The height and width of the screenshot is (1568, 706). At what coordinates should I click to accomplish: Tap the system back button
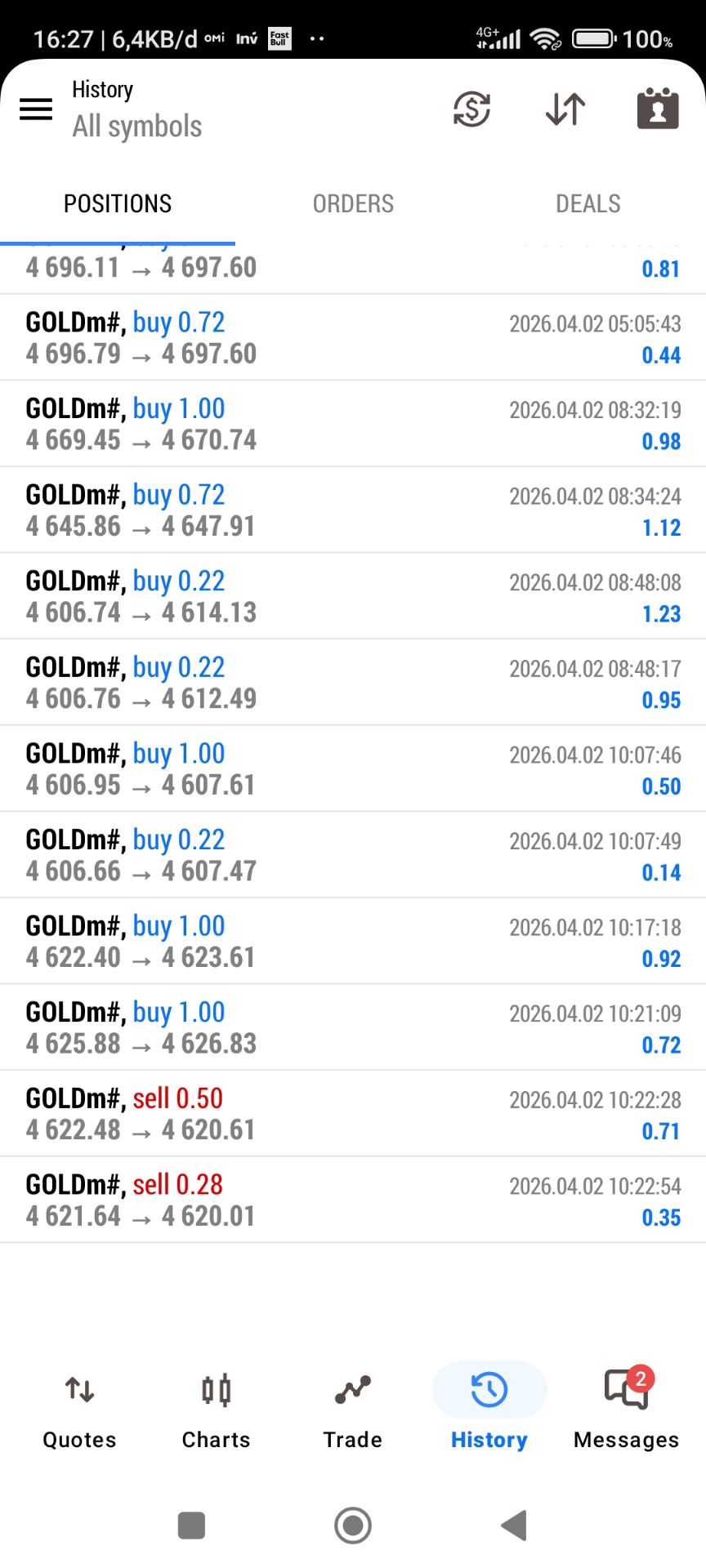[514, 1525]
